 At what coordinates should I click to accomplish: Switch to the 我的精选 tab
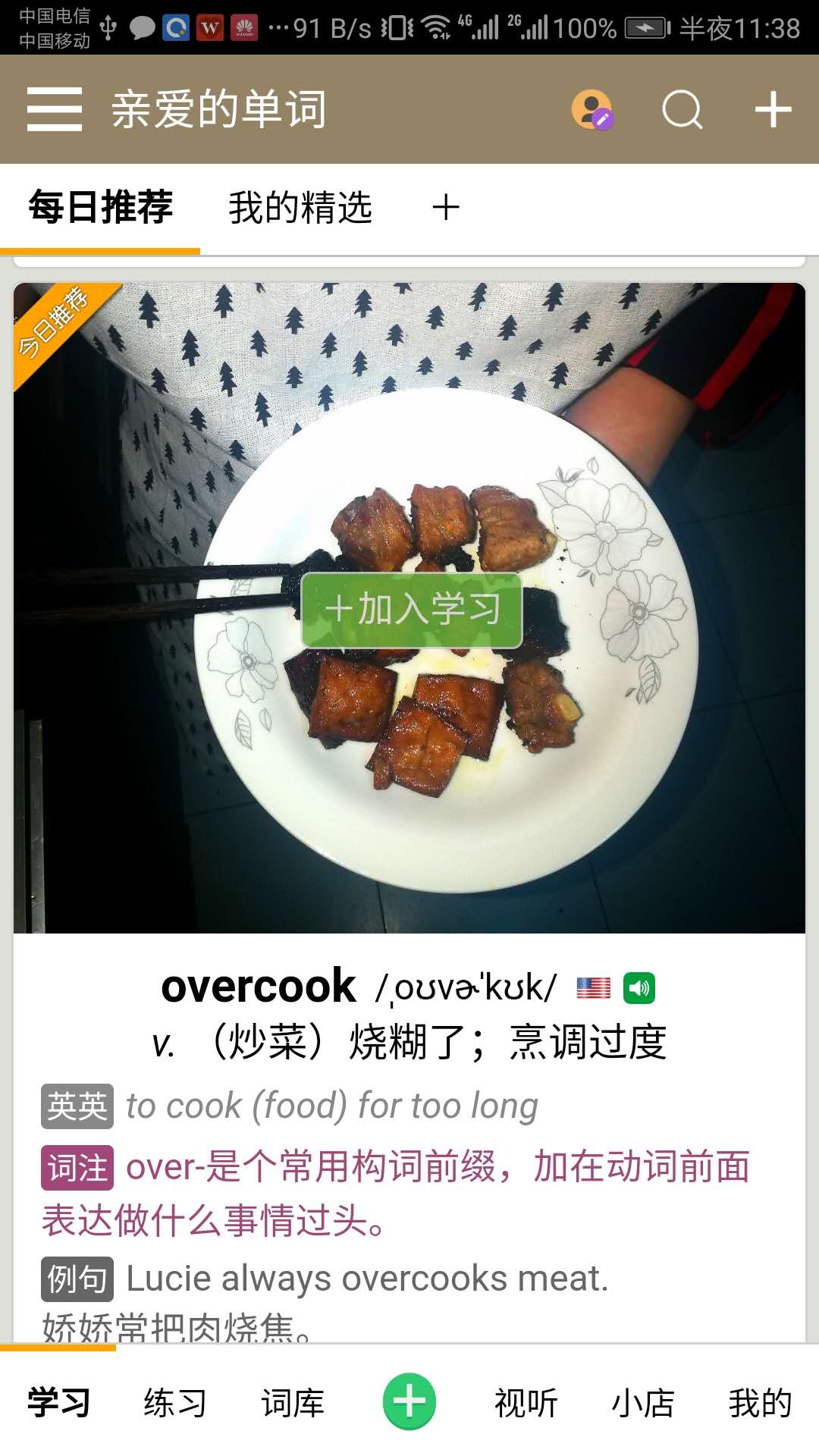300,208
